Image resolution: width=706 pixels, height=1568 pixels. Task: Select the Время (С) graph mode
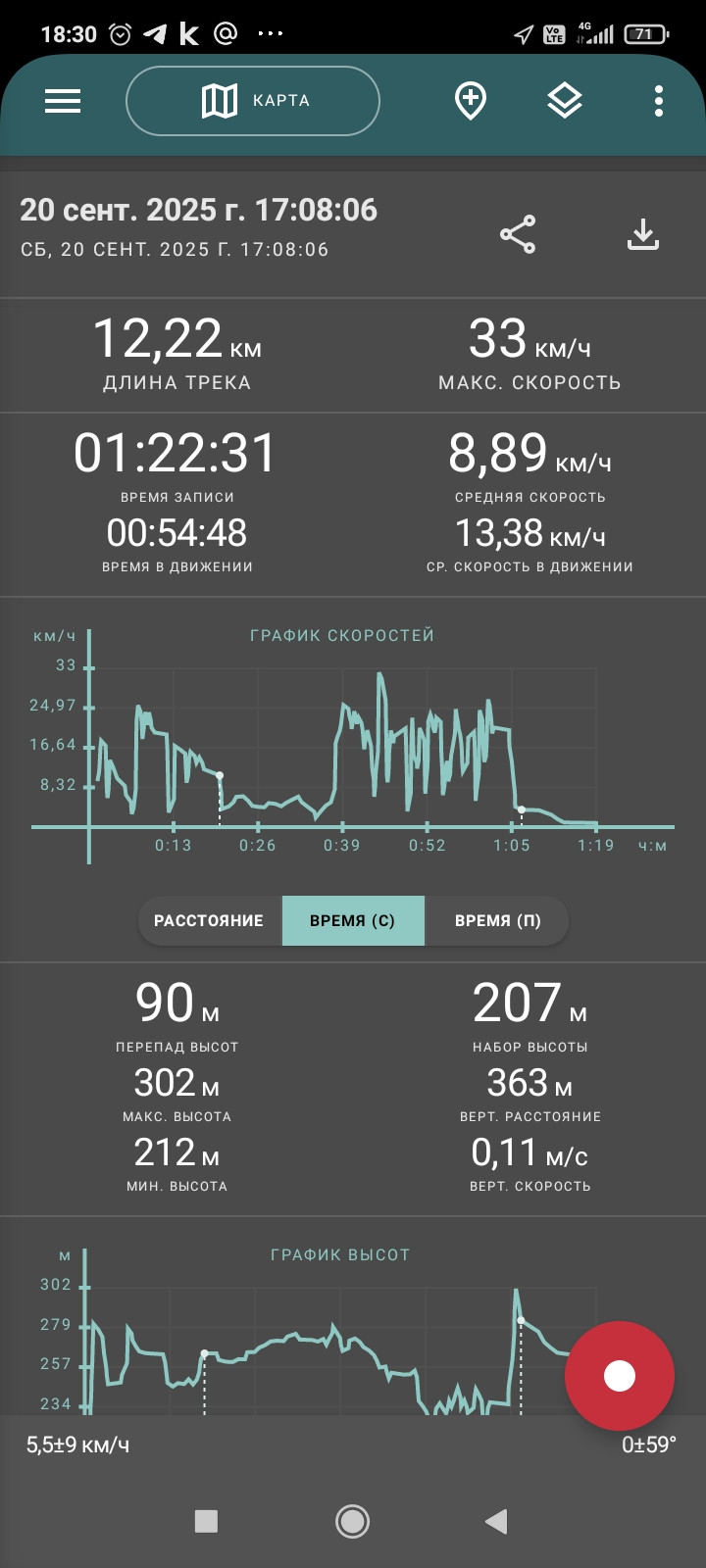[353, 921]
